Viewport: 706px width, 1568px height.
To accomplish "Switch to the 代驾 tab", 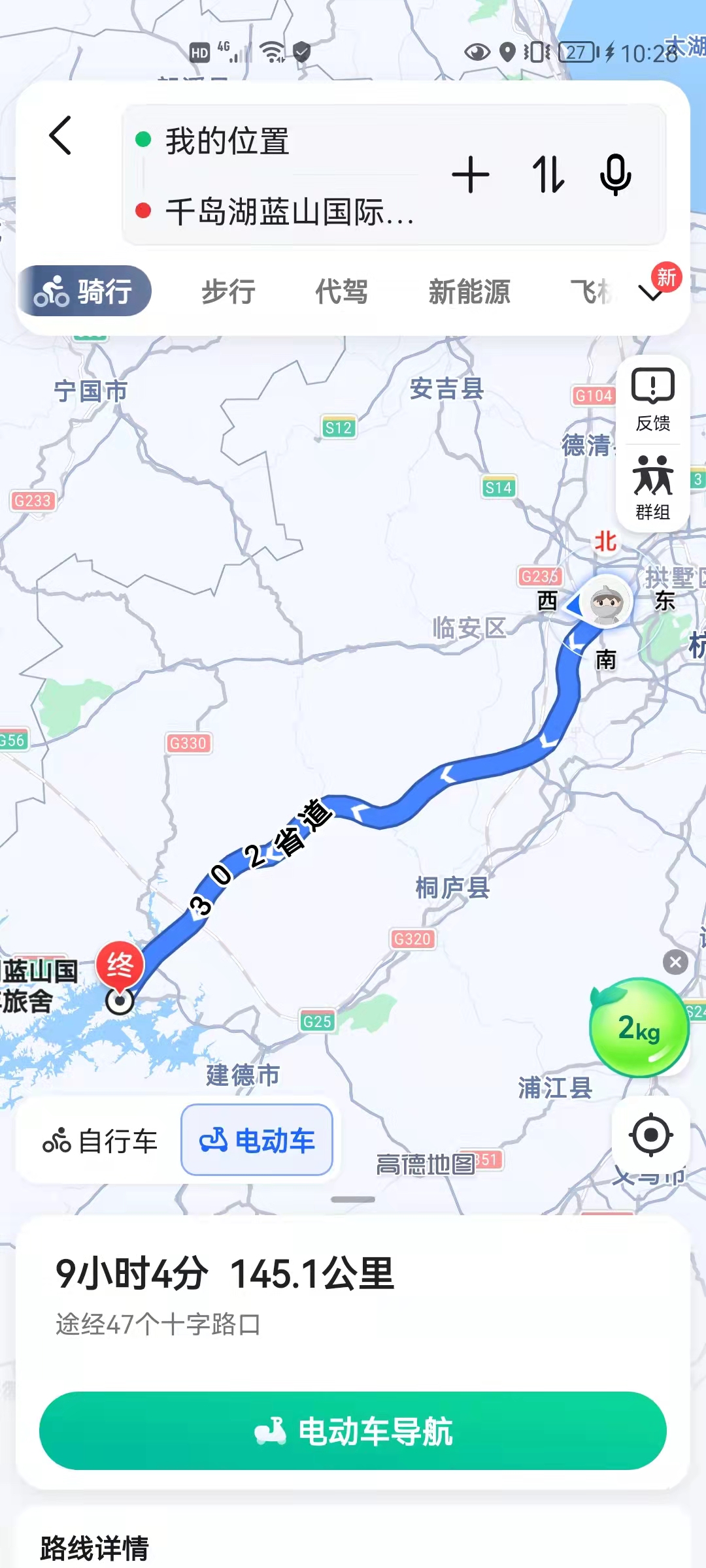I will pos(341,291).
